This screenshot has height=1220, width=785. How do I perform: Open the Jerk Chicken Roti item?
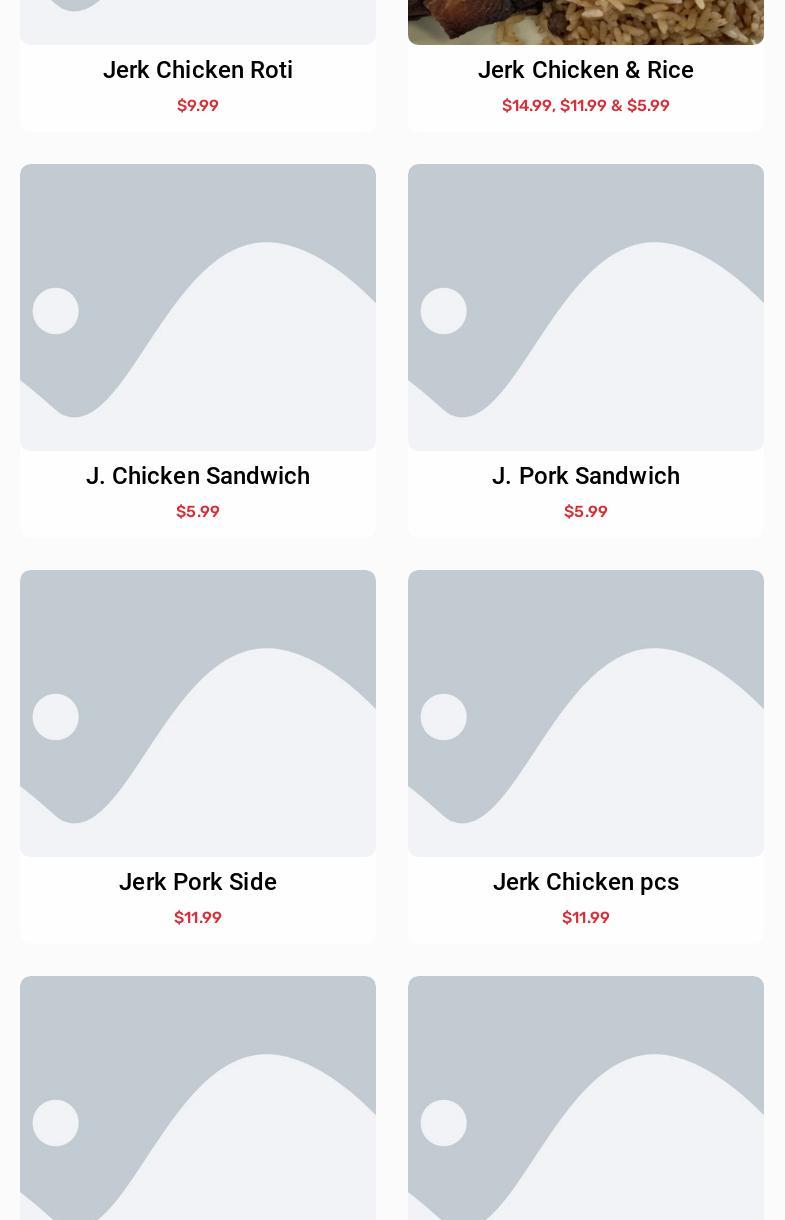tap(198, 70)
